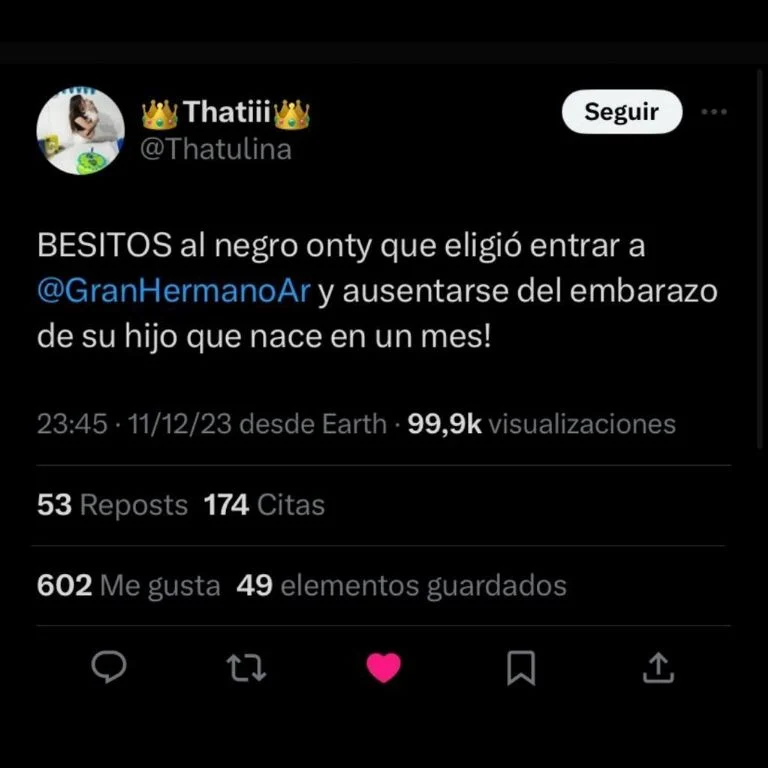Share this tweet
768x768 pixels.
[x=658, y=667]
